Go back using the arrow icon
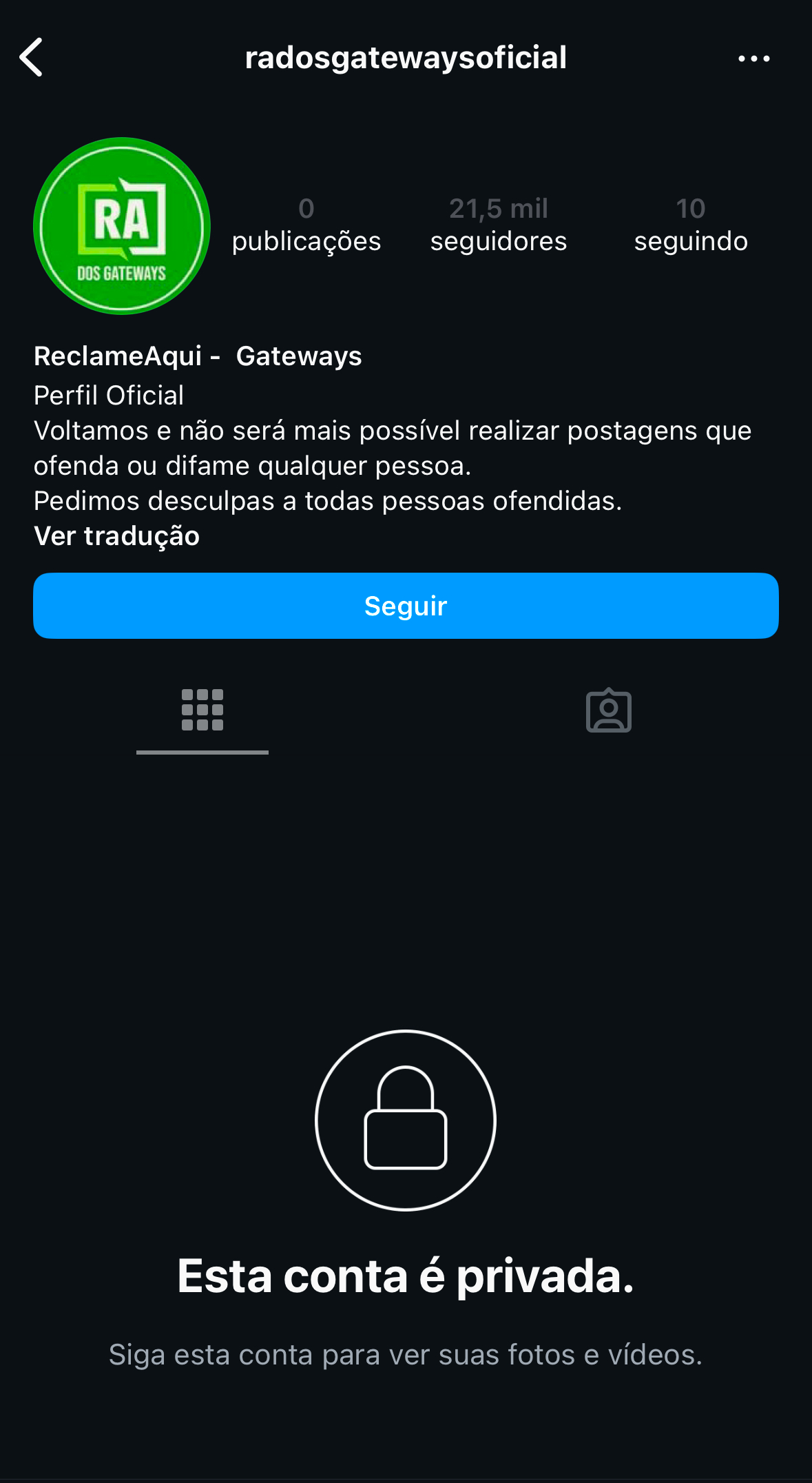The image size is (812, 1483). coord(32,57)
